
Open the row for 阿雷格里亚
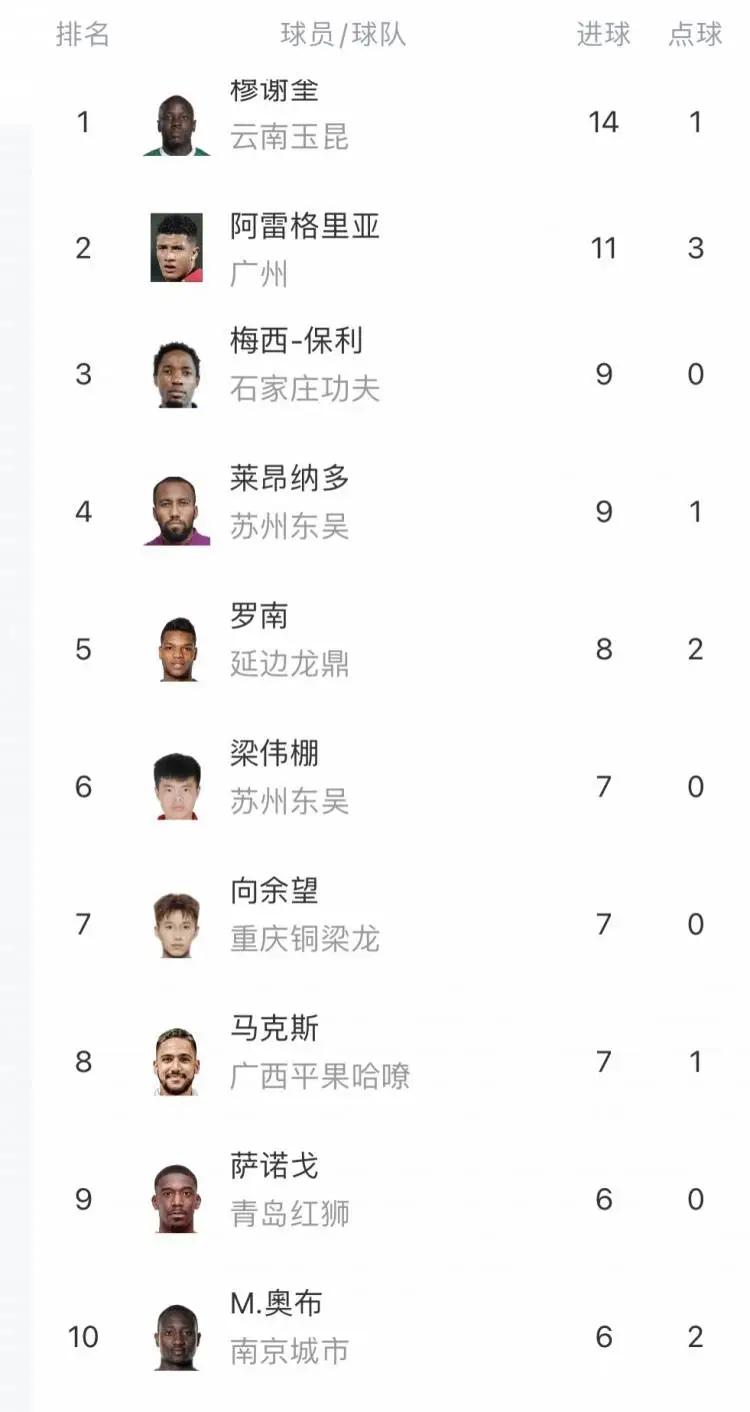tap(390, 248)
